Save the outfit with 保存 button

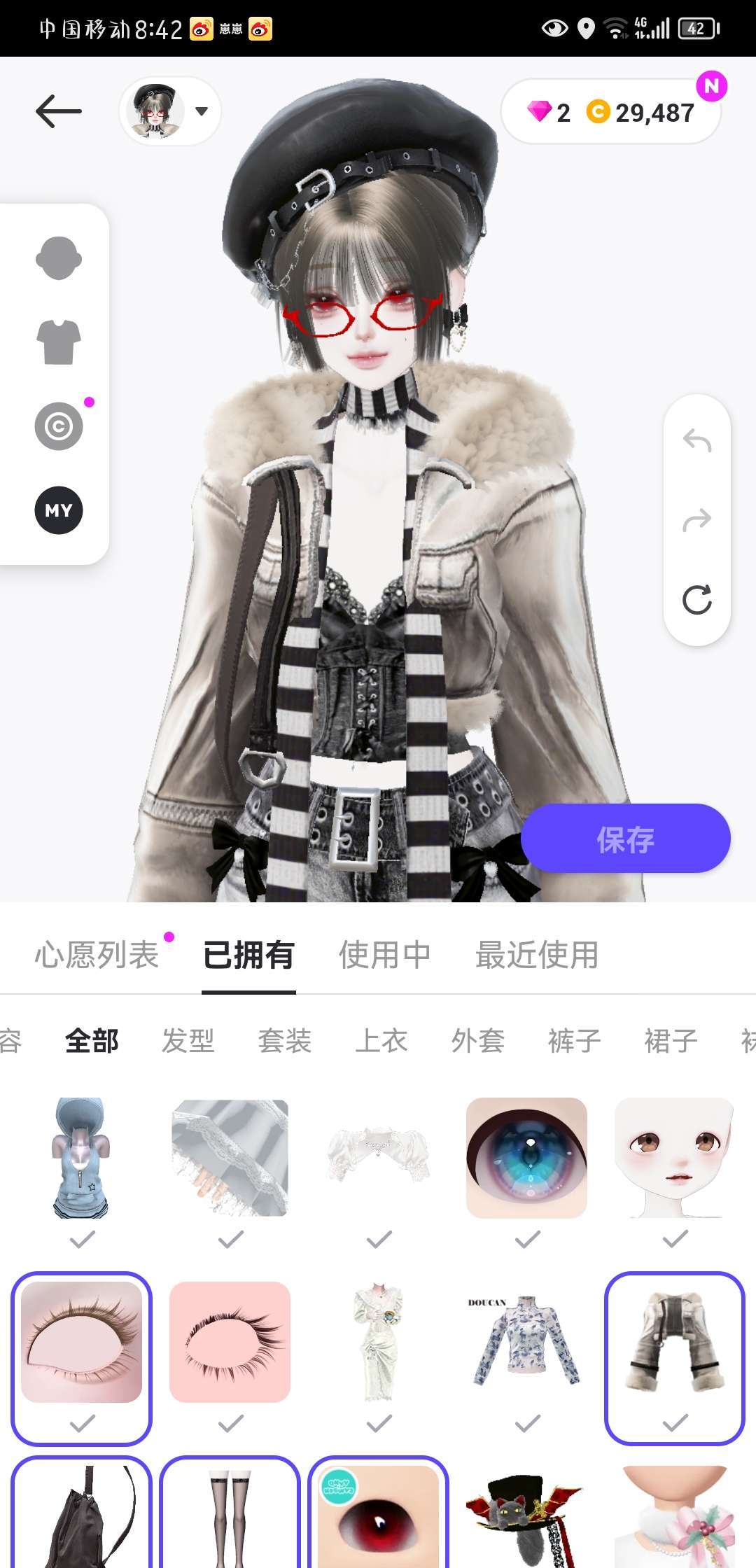(x=625, y=839)
